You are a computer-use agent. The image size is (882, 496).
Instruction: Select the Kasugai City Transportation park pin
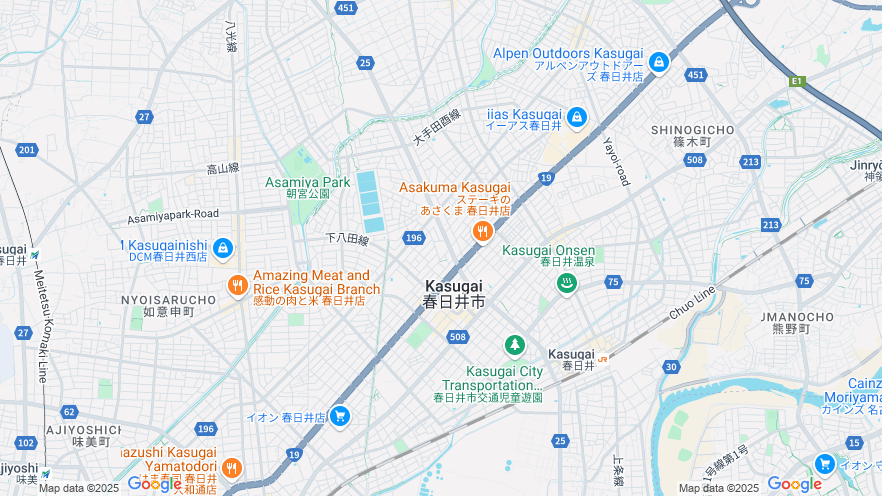click(x=514, y=346)
